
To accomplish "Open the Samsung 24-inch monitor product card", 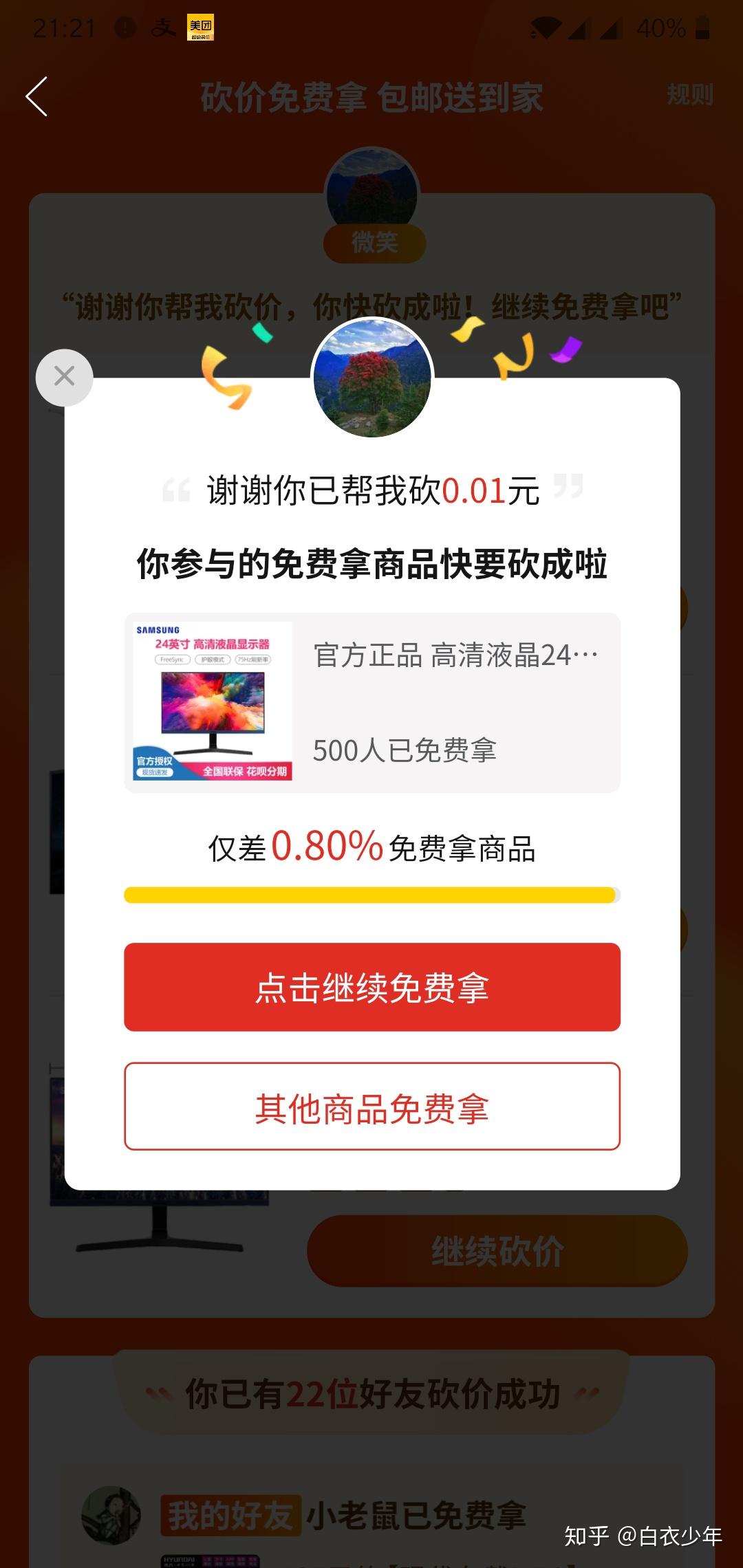I will tap(371, 702).
